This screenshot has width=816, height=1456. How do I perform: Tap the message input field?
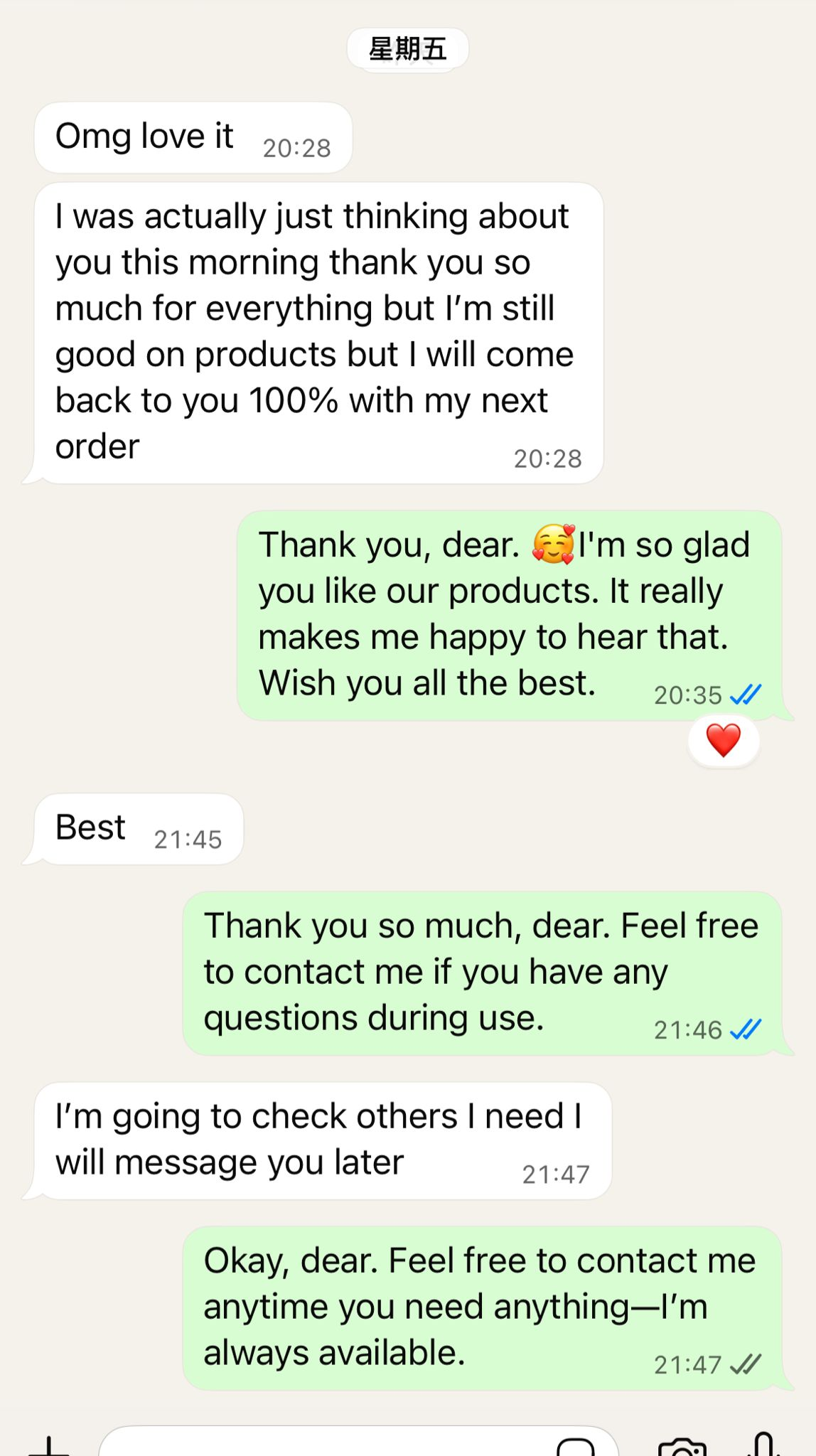[x=320, y=1445]
